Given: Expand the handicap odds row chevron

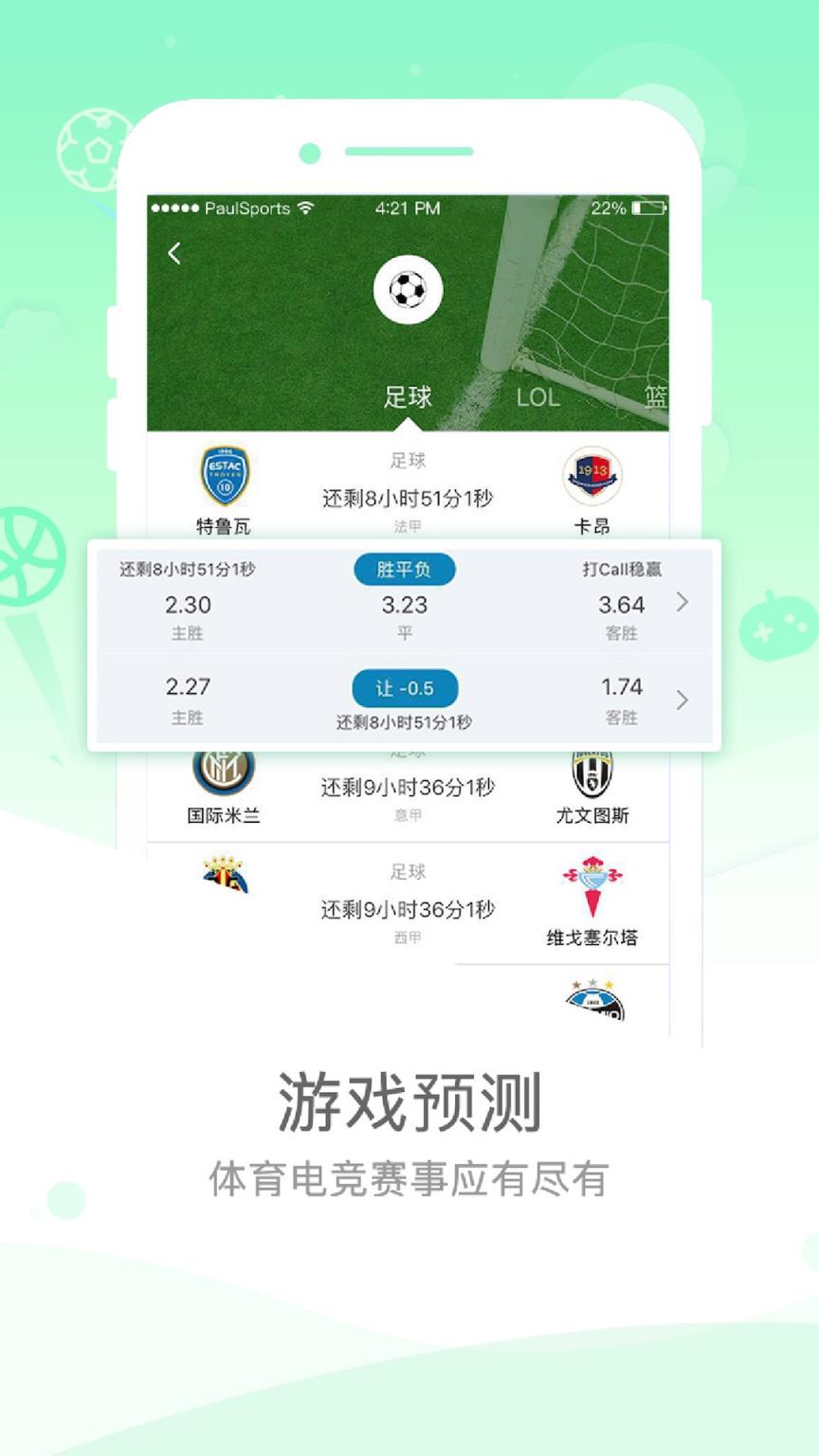Looking at the screenshot, I should click(x=682, y=701).
